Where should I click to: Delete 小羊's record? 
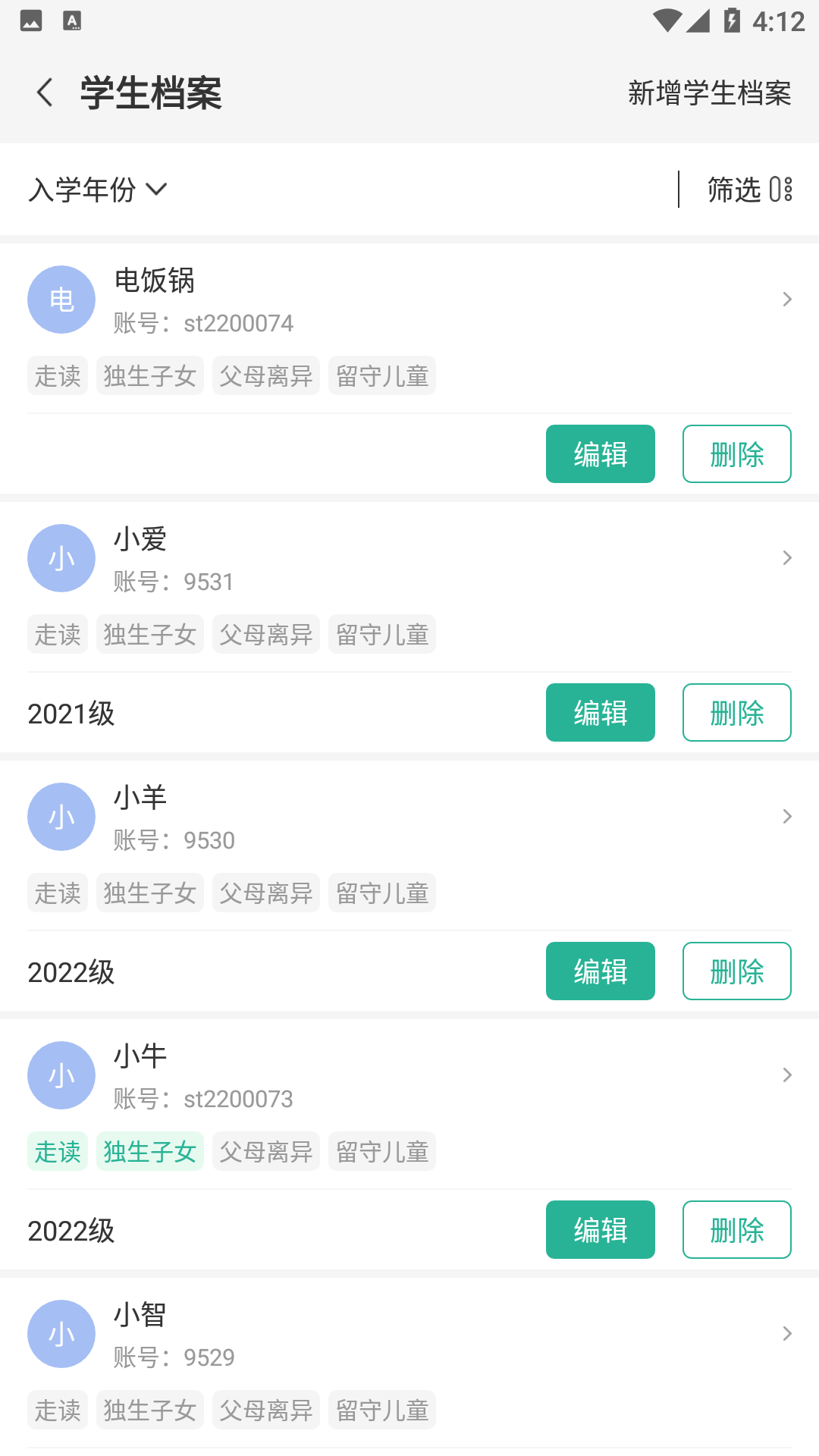(737, 971)
